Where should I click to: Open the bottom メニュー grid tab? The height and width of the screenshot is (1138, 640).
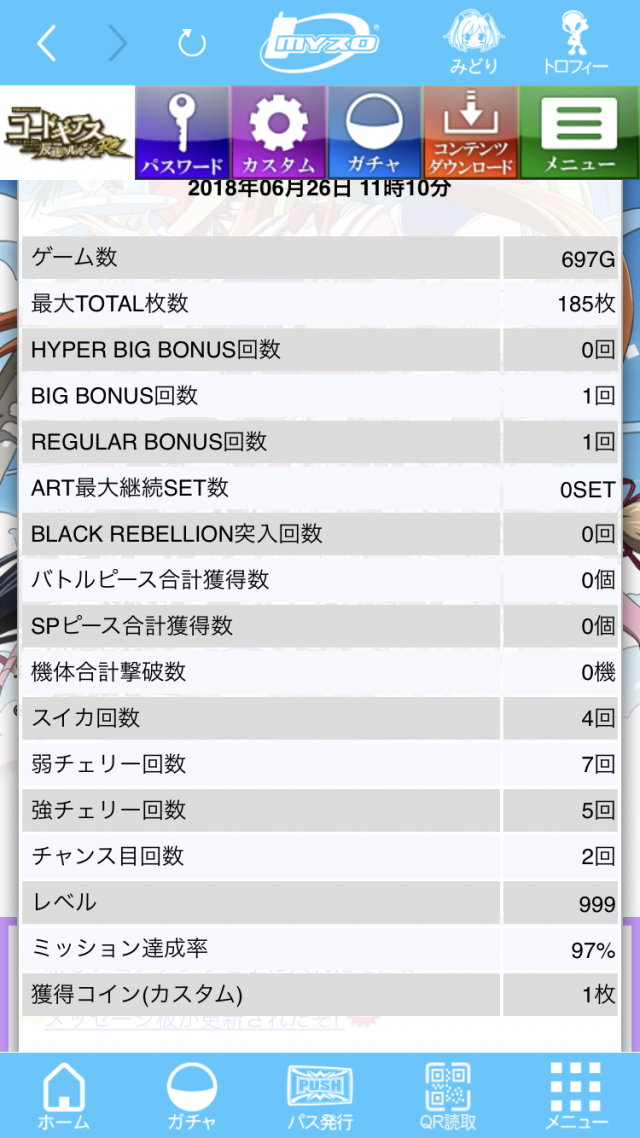tap(576, 1095)
